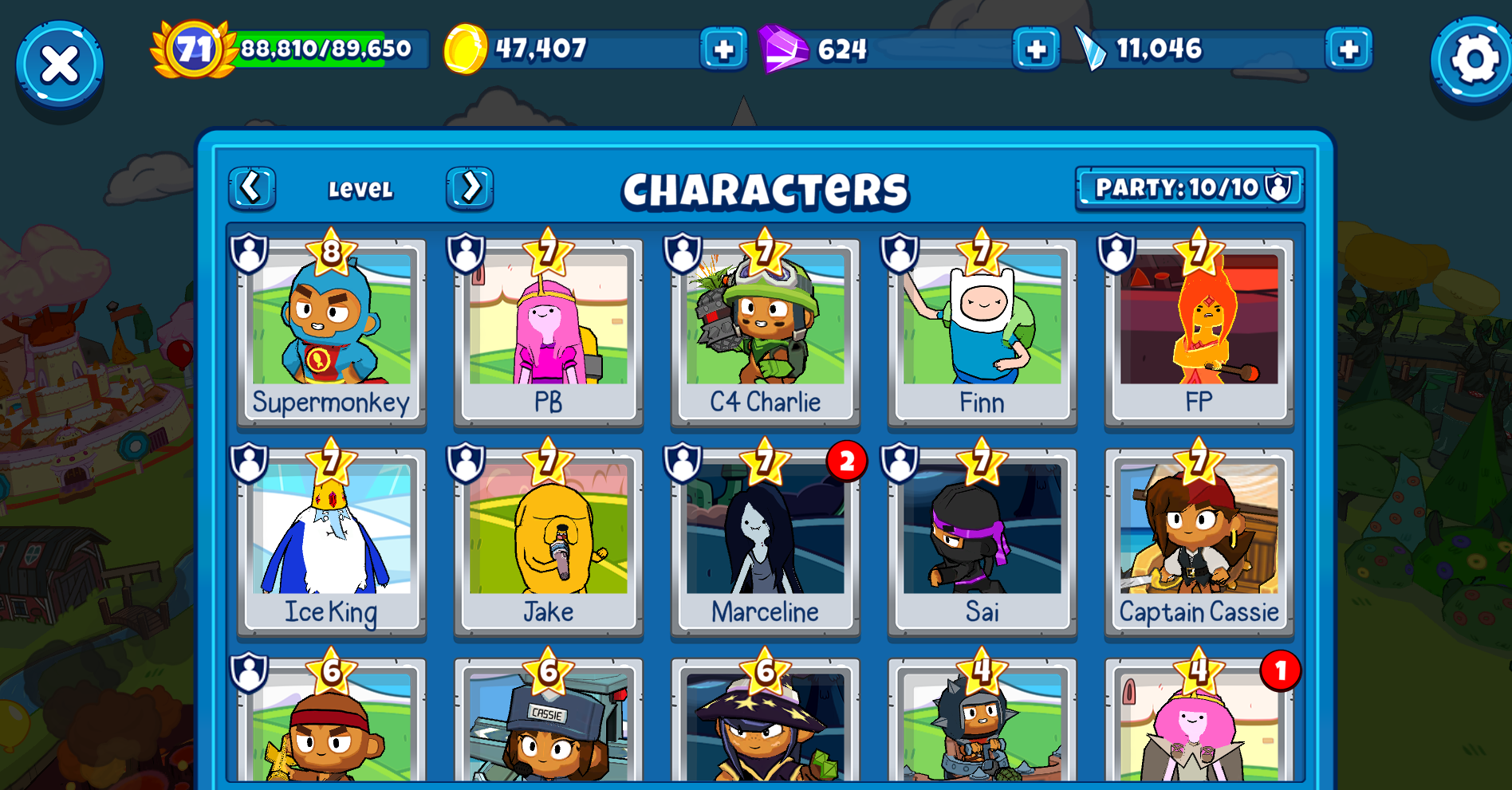The height and width of the screenshot is (790, 1512).
Task: Switch to next sort option
Action: 470,188
